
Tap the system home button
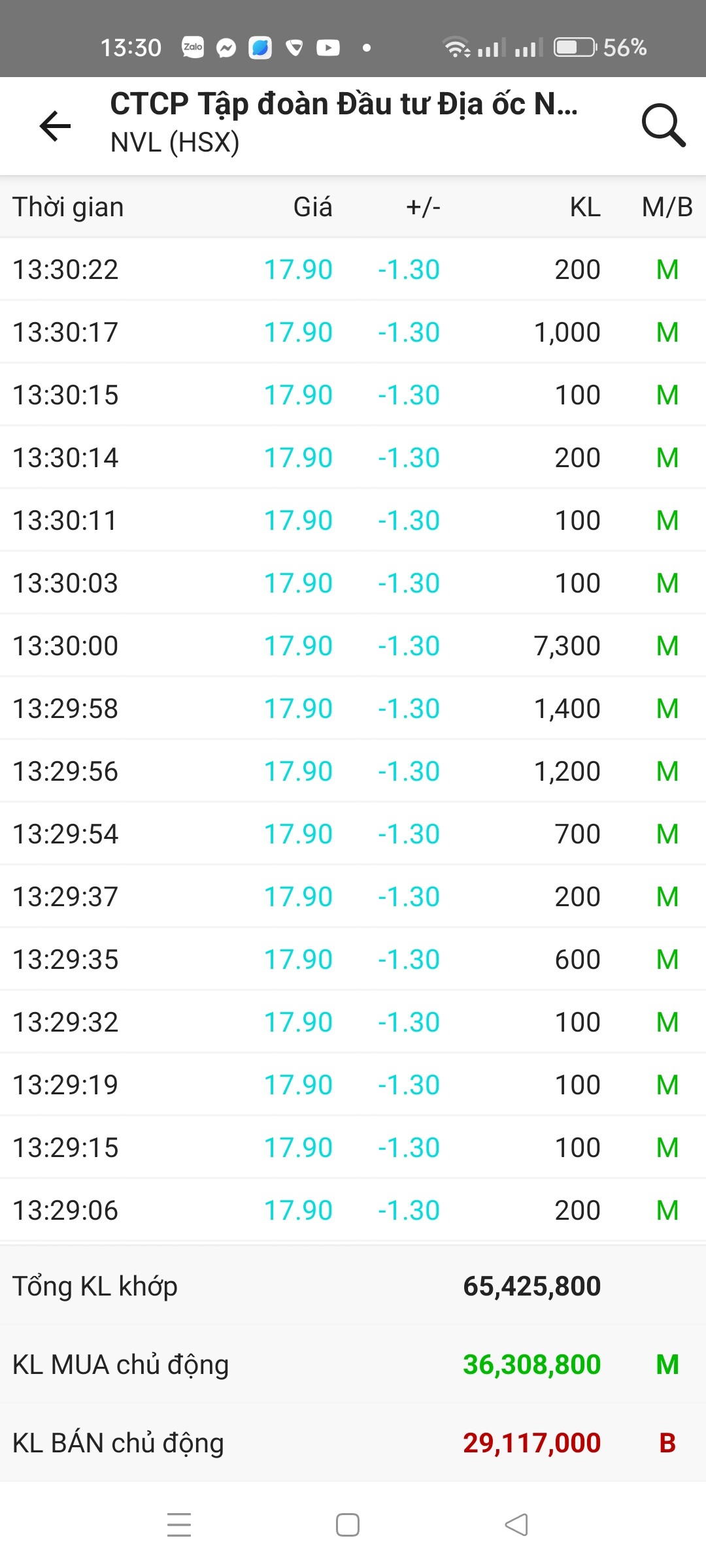coord(347,1525)
